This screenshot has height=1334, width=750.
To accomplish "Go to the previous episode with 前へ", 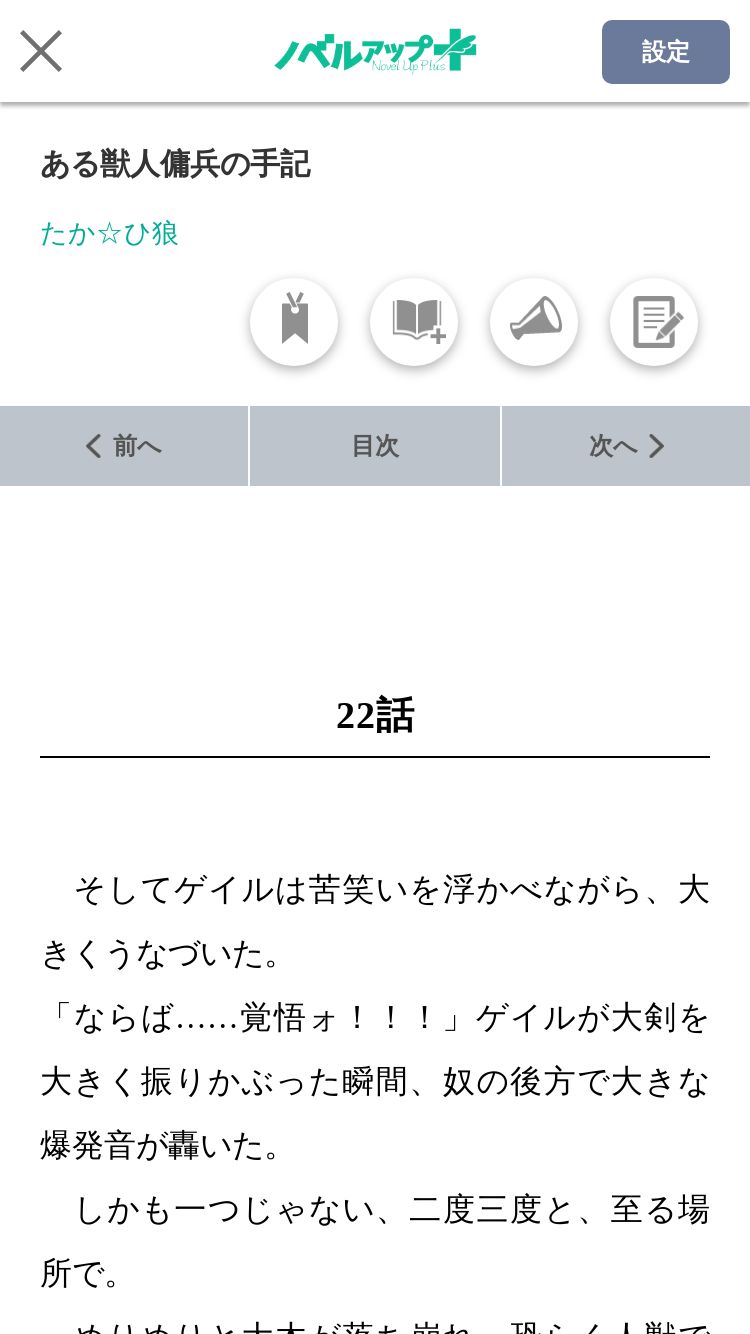I will click(x=124, y=446).
